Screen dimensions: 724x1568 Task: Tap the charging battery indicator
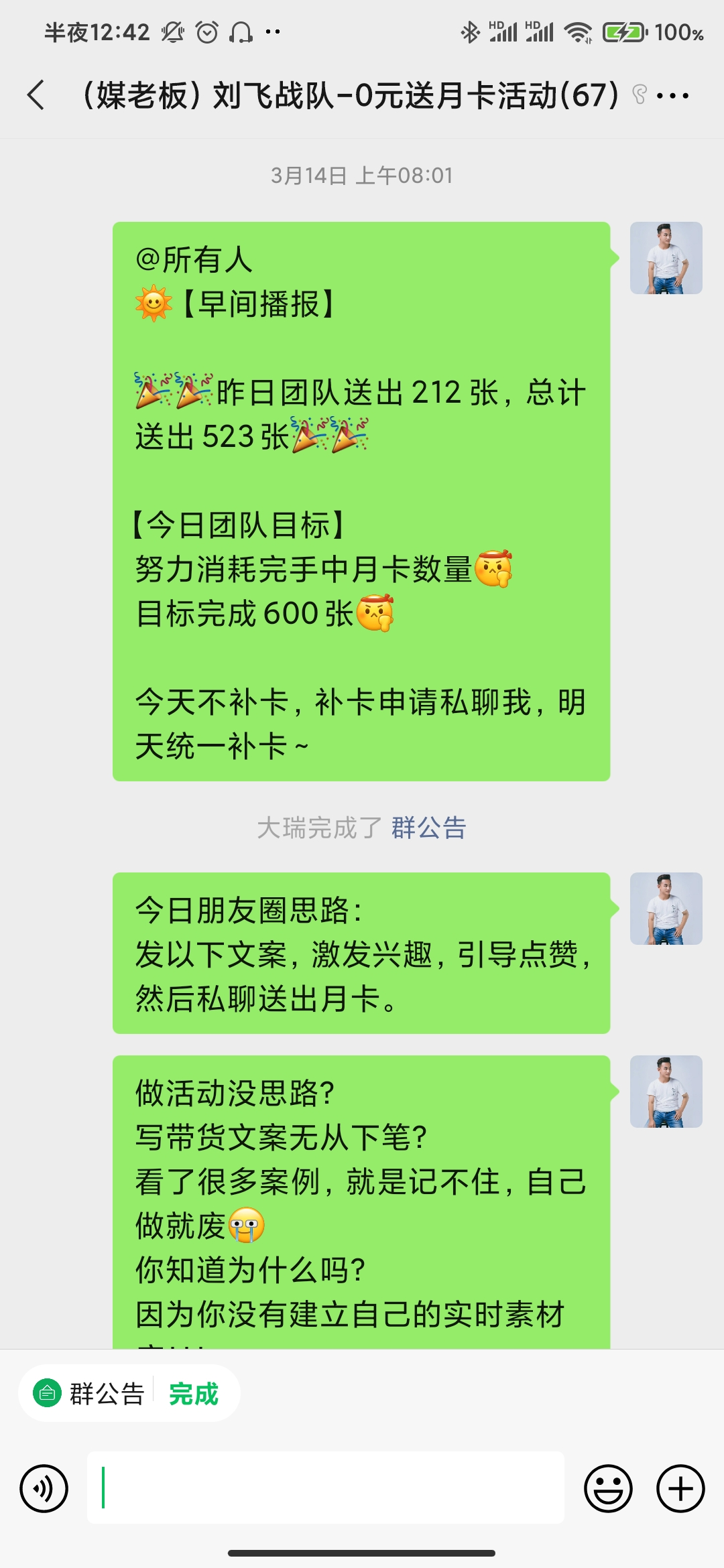623,31
